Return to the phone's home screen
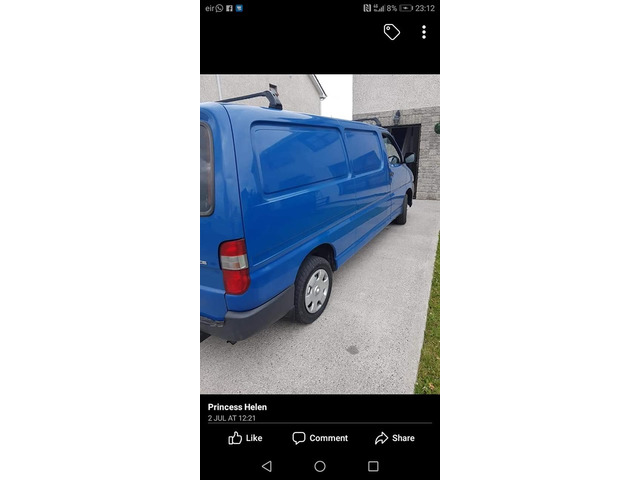The width and height of the screenshot is (640, 480). pos(320,466)
